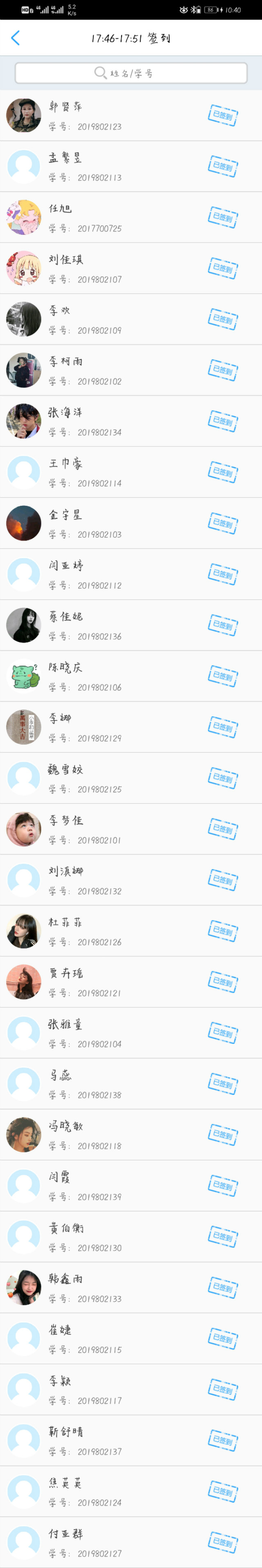Select 靳舒晴 in the list

[x=131, y=1441]
